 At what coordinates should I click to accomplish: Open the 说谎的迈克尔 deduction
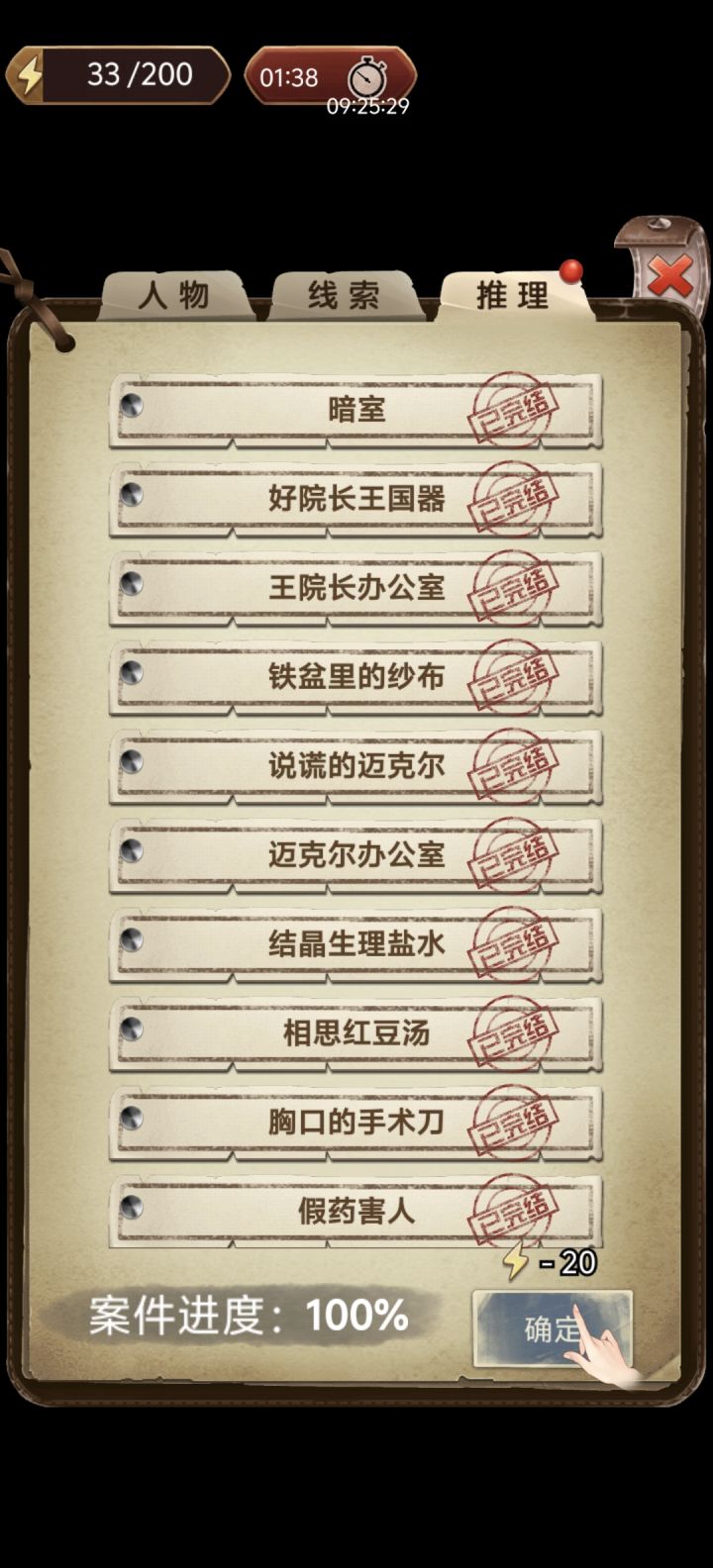(x=356, y=766)
